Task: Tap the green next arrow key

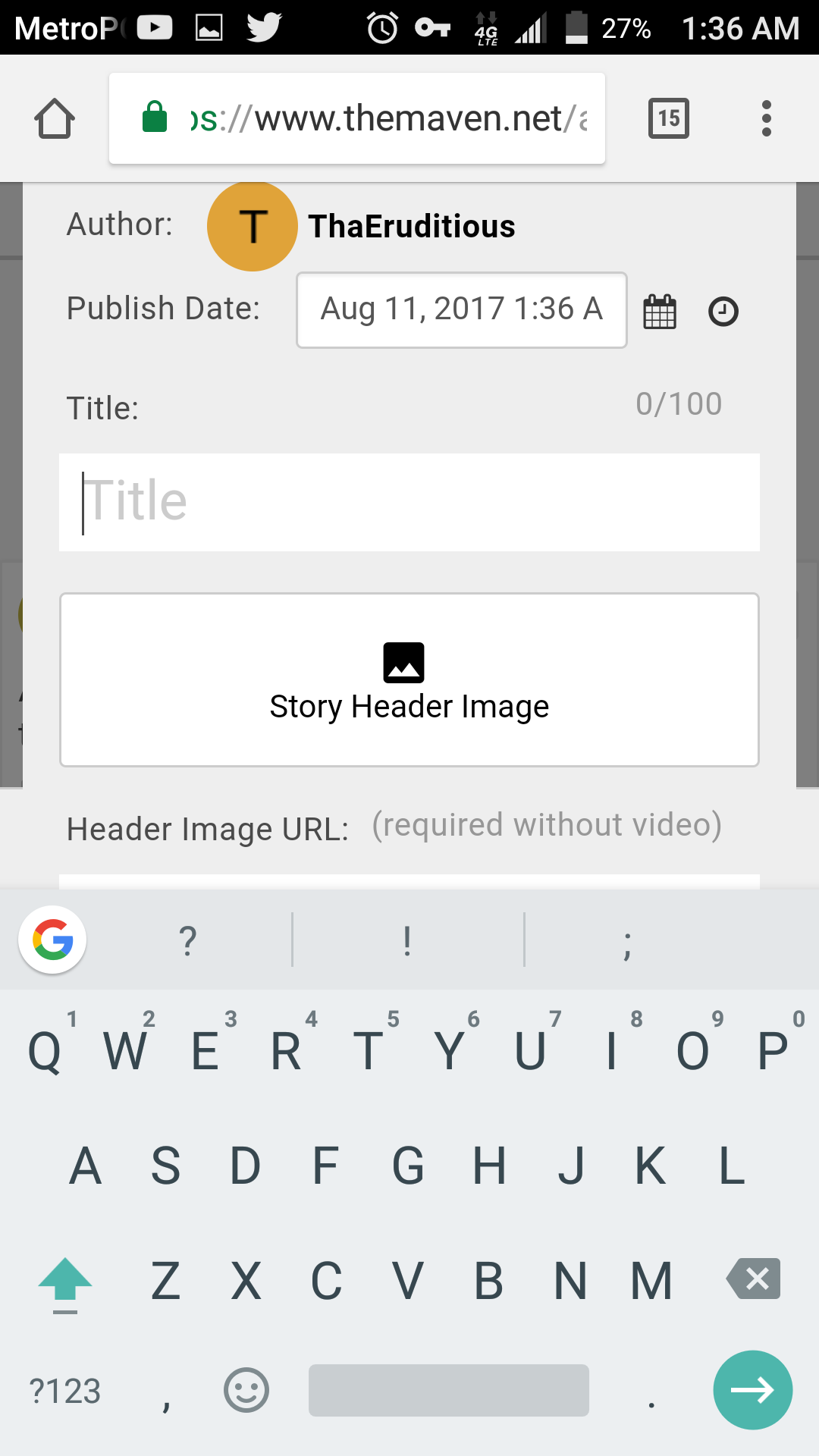Action: 752,1389
